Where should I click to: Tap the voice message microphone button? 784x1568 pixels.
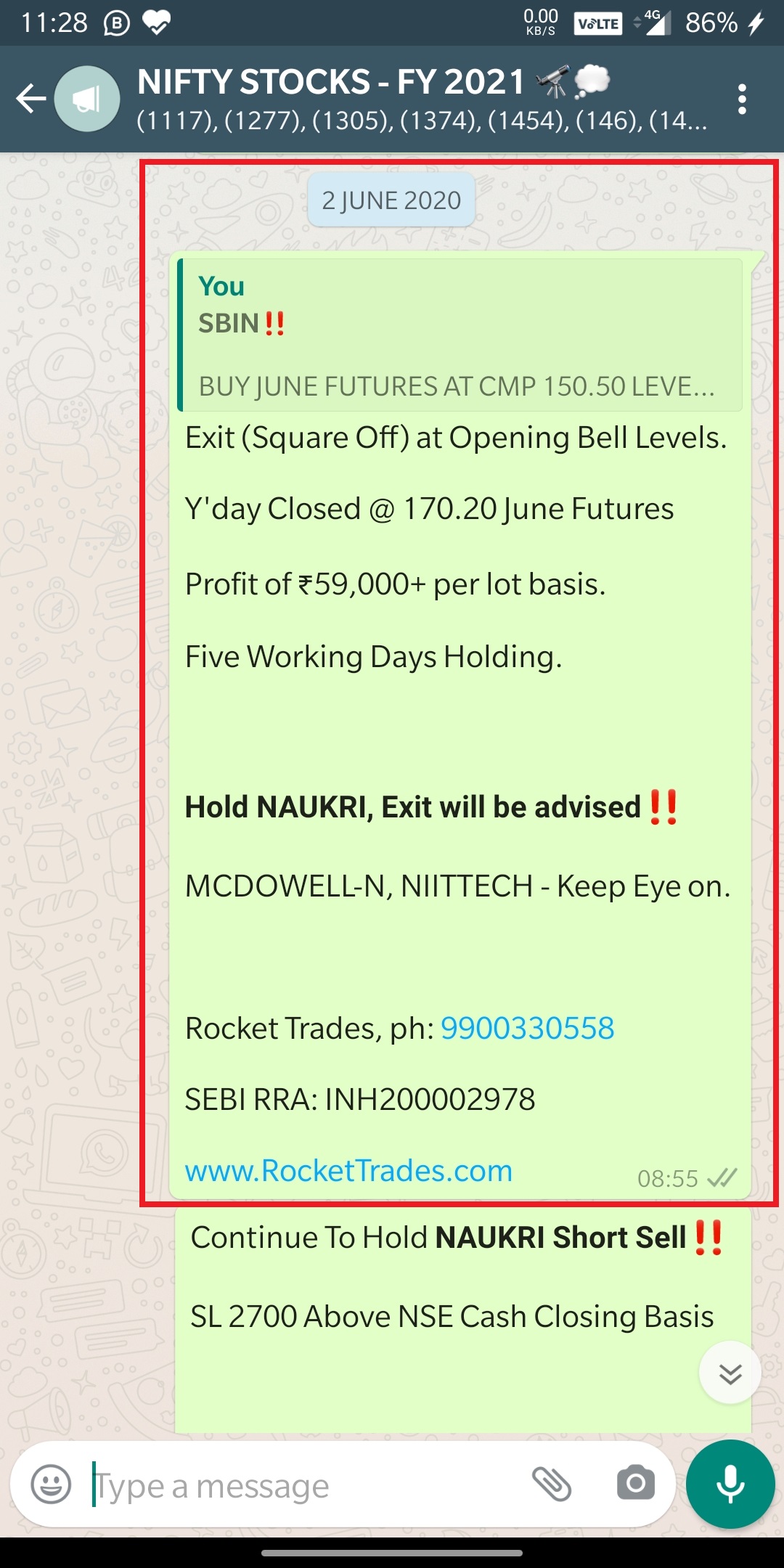click(x=730, y=1483)
